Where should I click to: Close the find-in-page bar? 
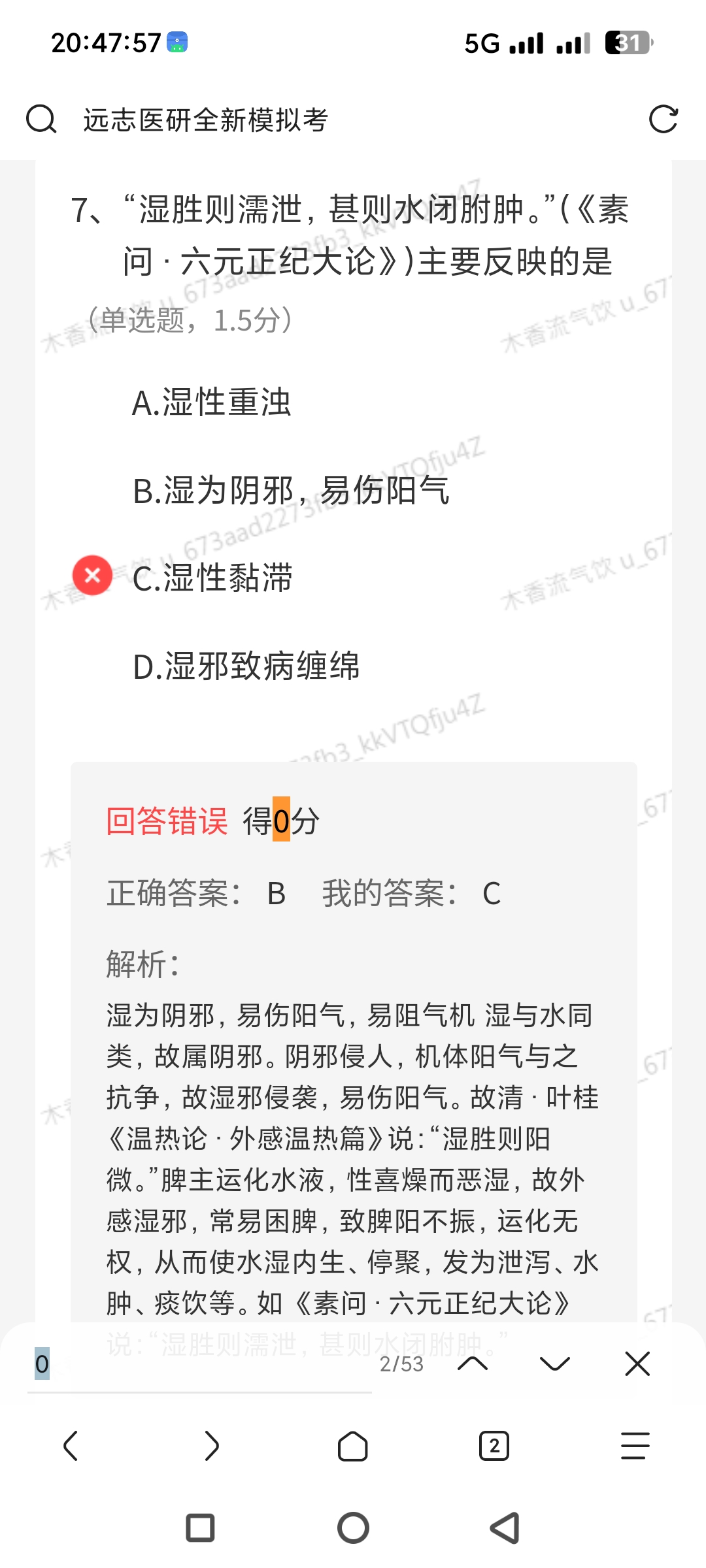637,1364
